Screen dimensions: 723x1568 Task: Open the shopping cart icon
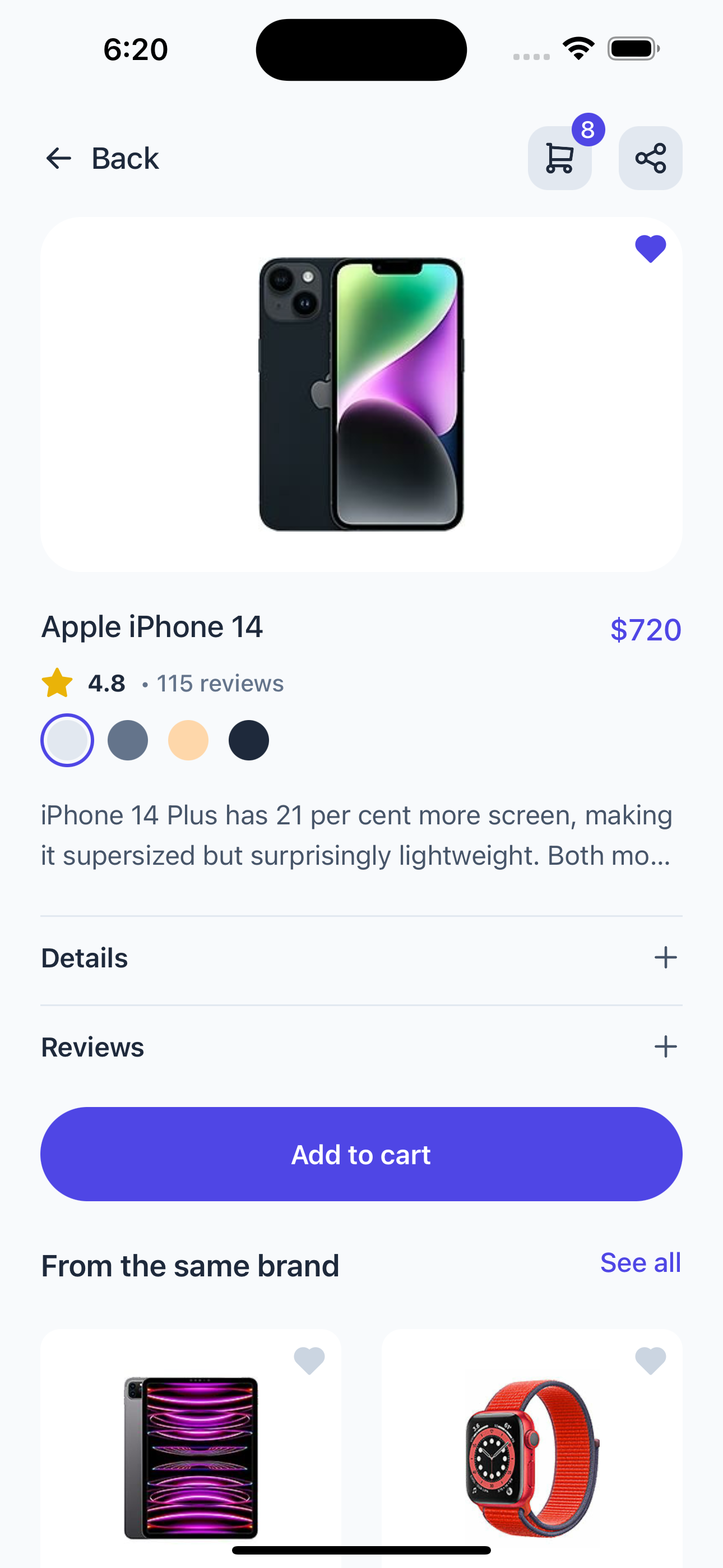coord(559,158)
